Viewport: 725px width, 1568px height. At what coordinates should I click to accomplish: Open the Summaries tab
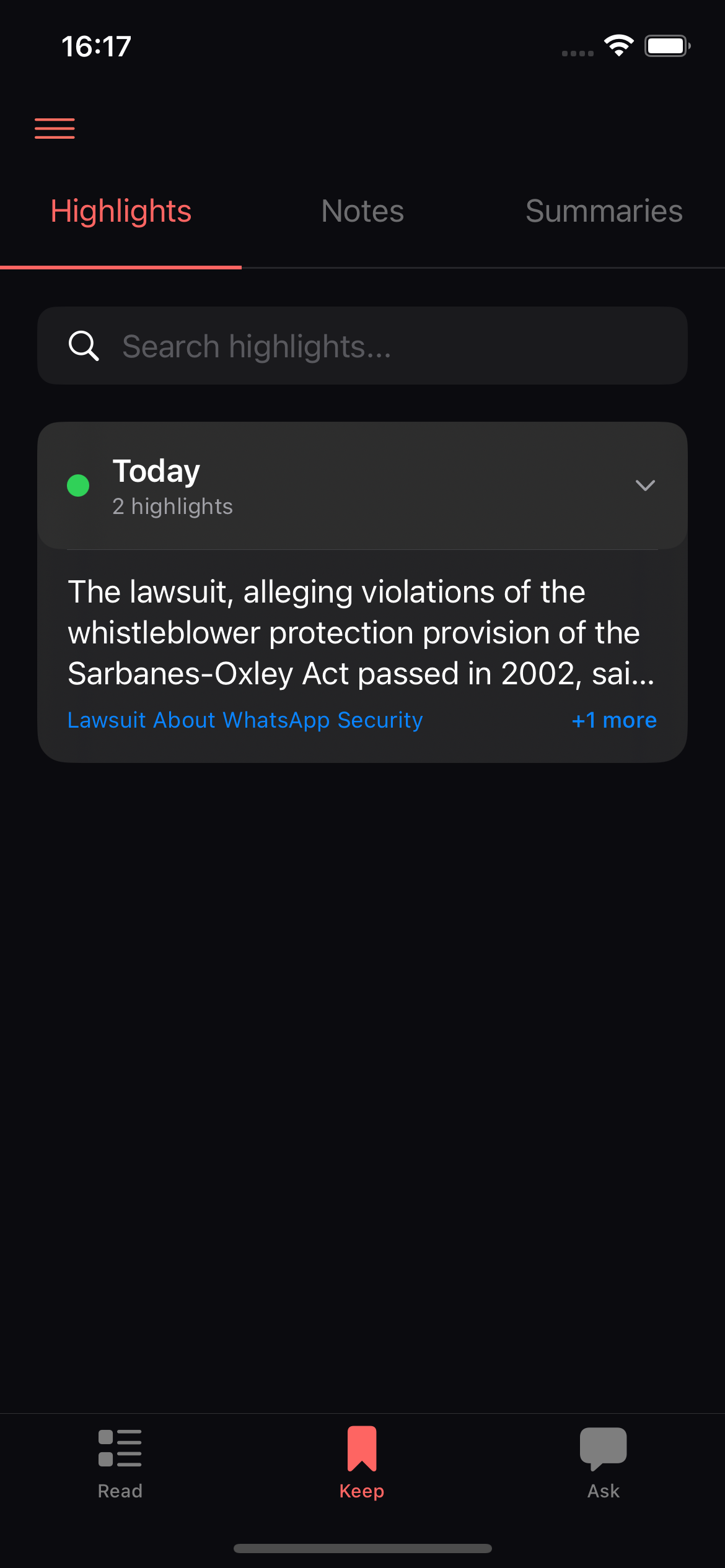coord(604,211)
